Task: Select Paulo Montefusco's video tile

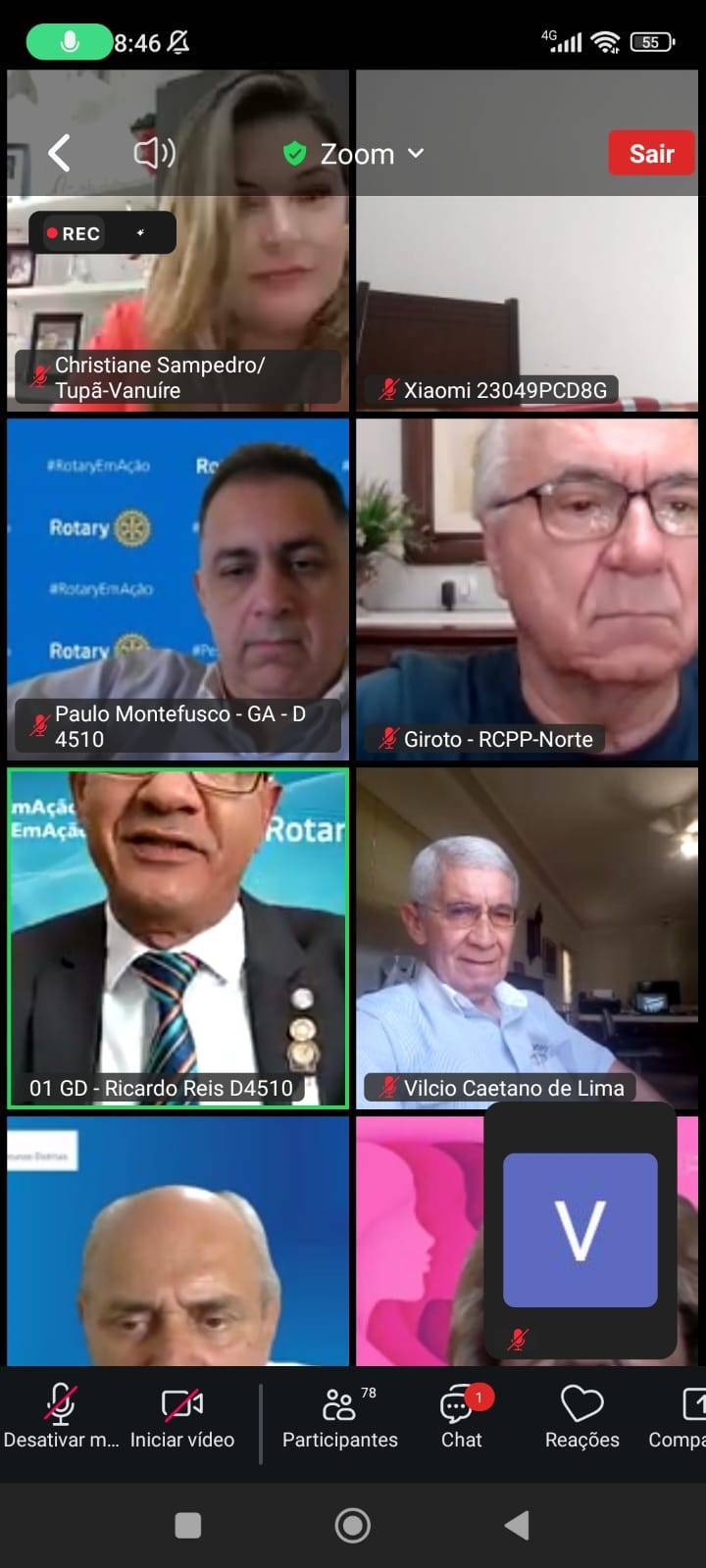Action: pos(177,588)
